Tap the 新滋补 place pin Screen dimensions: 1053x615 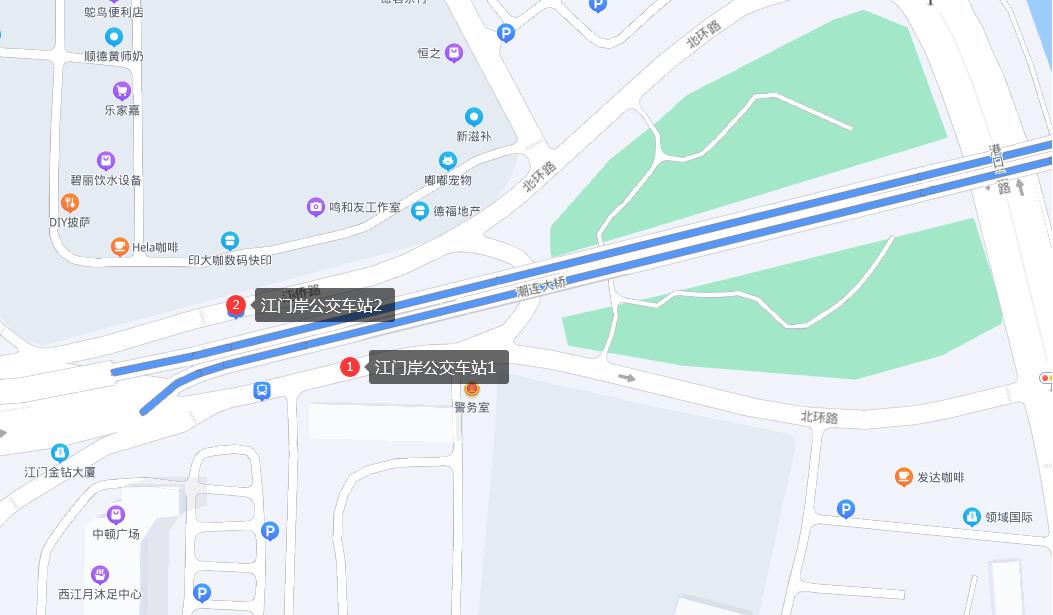474,117
